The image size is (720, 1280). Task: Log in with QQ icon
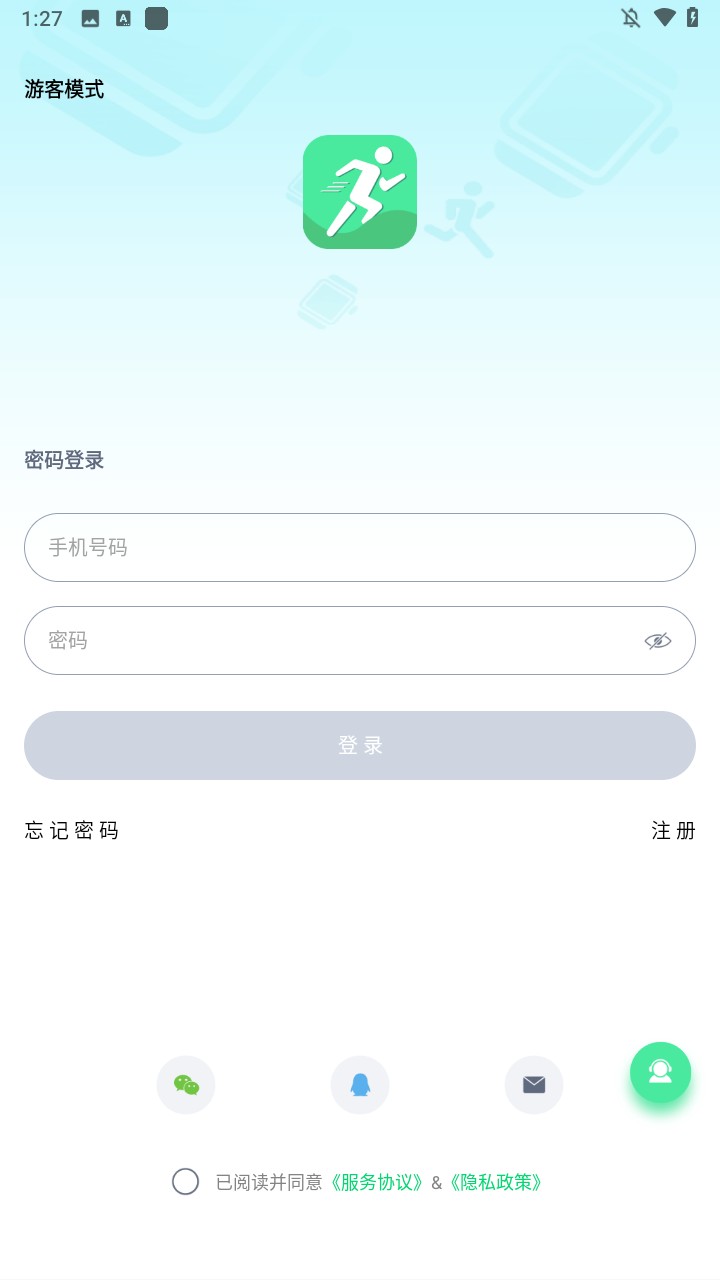pos(360,1084)
